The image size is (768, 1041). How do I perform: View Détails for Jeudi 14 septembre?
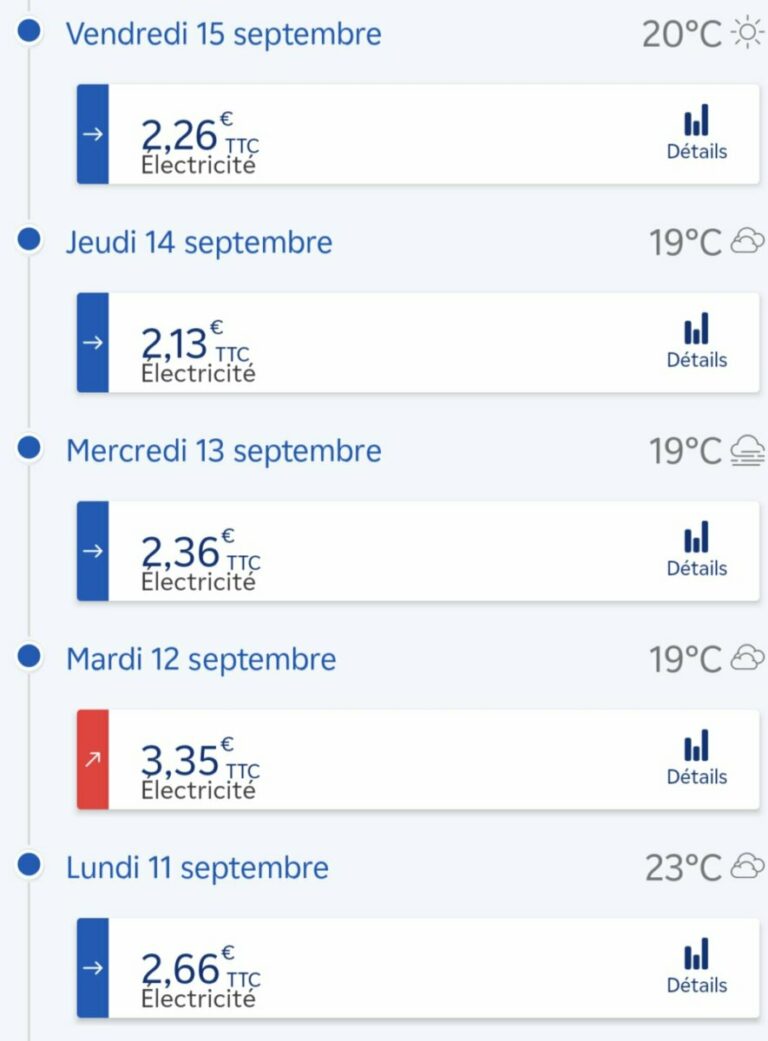pos(697,342)
